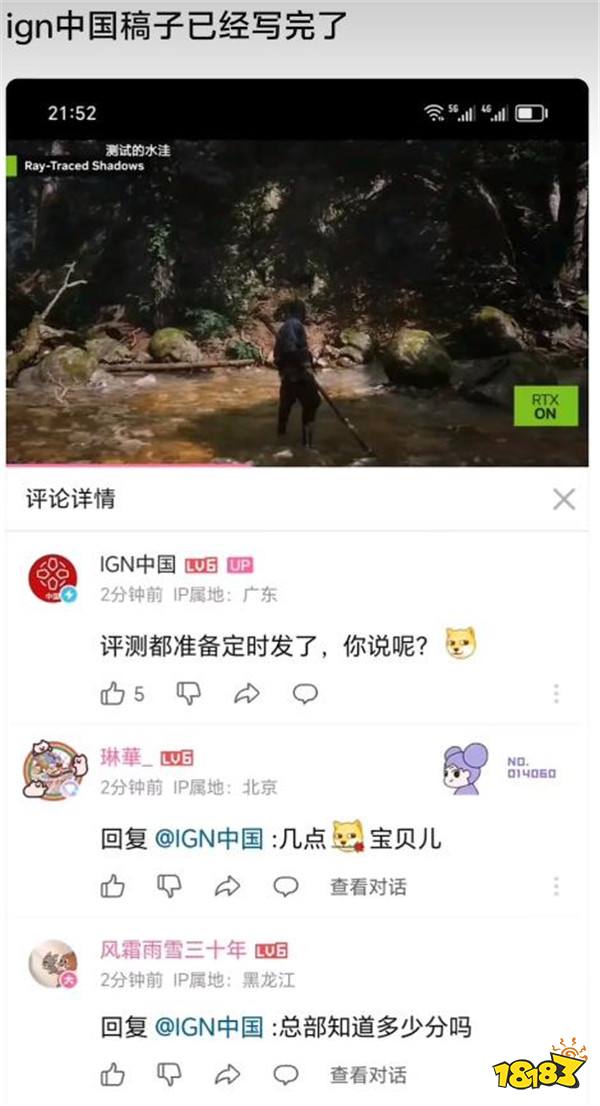Open @IGN中国 mention in 琳華_'s reply
The height and width of the screenshot is (1106, 600).
209,838
